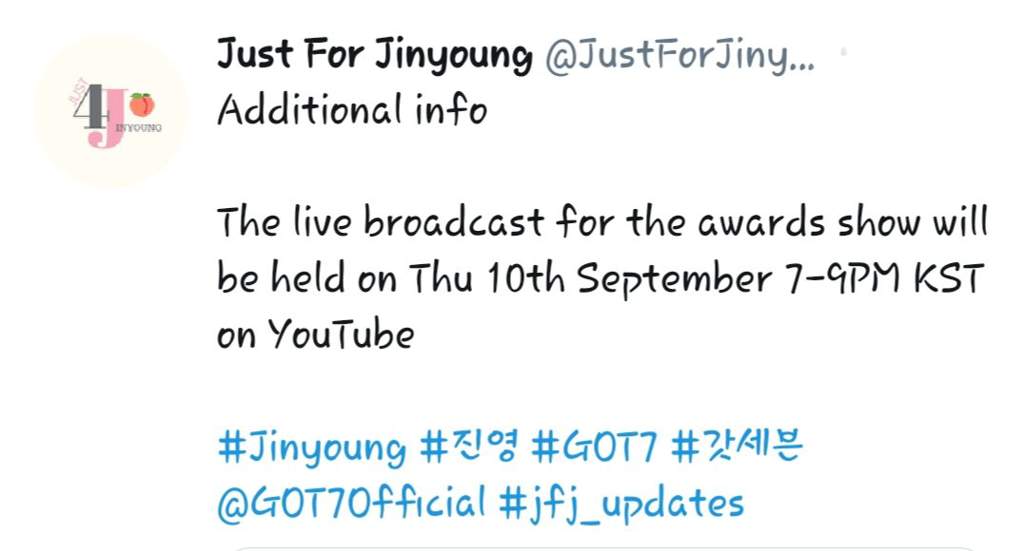Viewport: 1024px width, 551px height.
Task: Open the #갓세븐 hashtag
Action: click(x=737, y=447)
